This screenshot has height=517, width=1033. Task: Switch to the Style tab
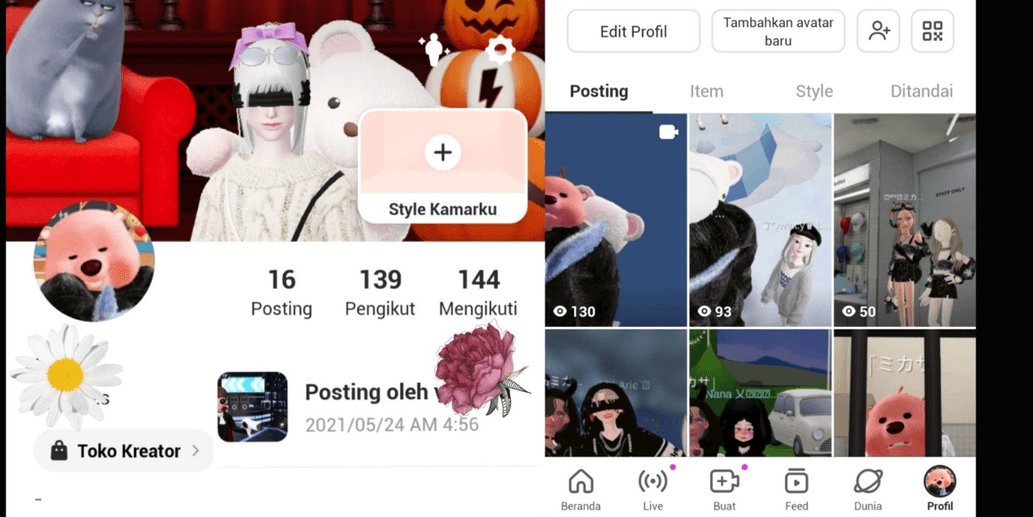(814, 91)
